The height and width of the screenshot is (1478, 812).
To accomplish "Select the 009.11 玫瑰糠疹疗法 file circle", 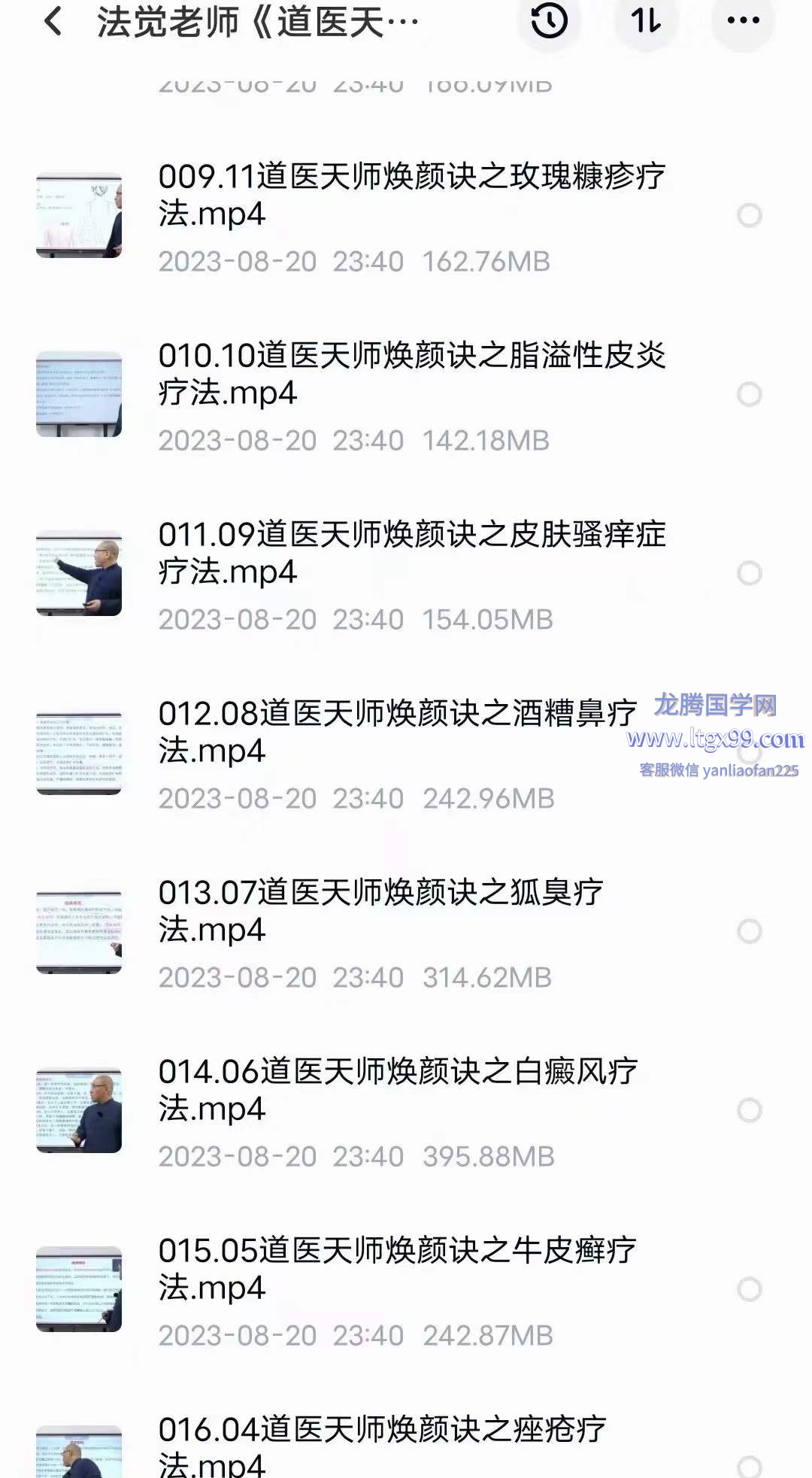I will point(749,216).
